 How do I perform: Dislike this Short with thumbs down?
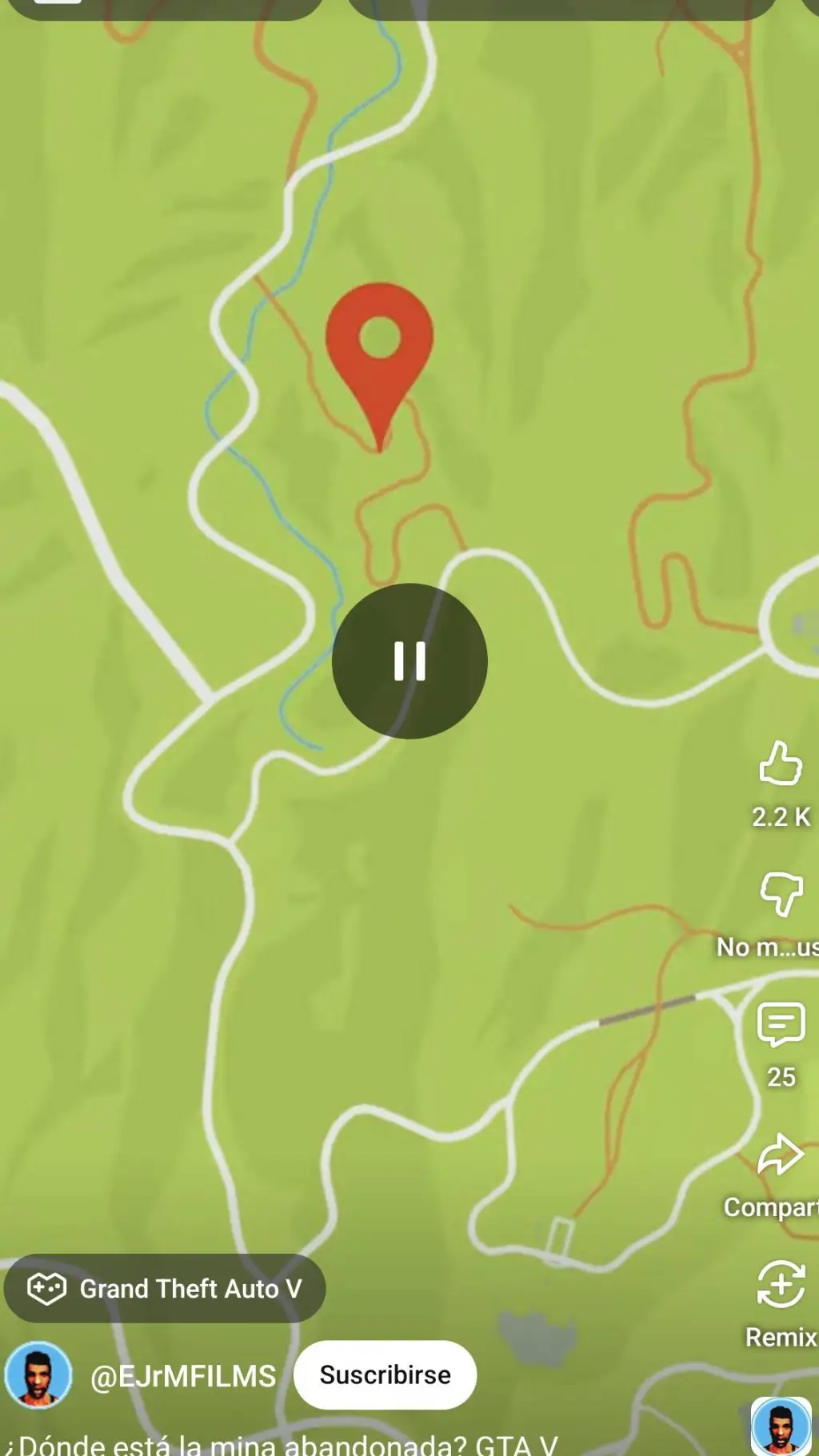(780, 893)
